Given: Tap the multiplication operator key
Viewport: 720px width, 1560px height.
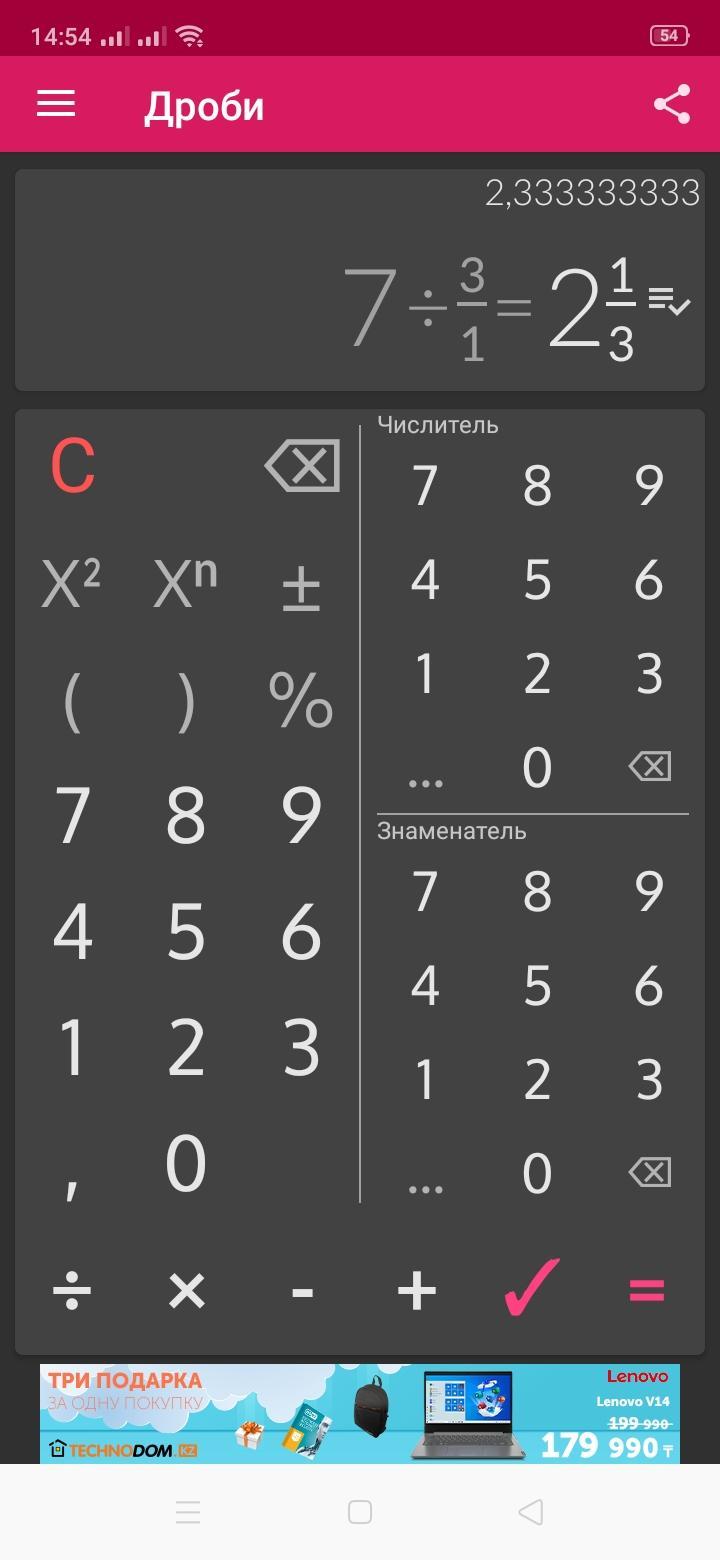Looking at the screenshot, I should (186, 1291).
